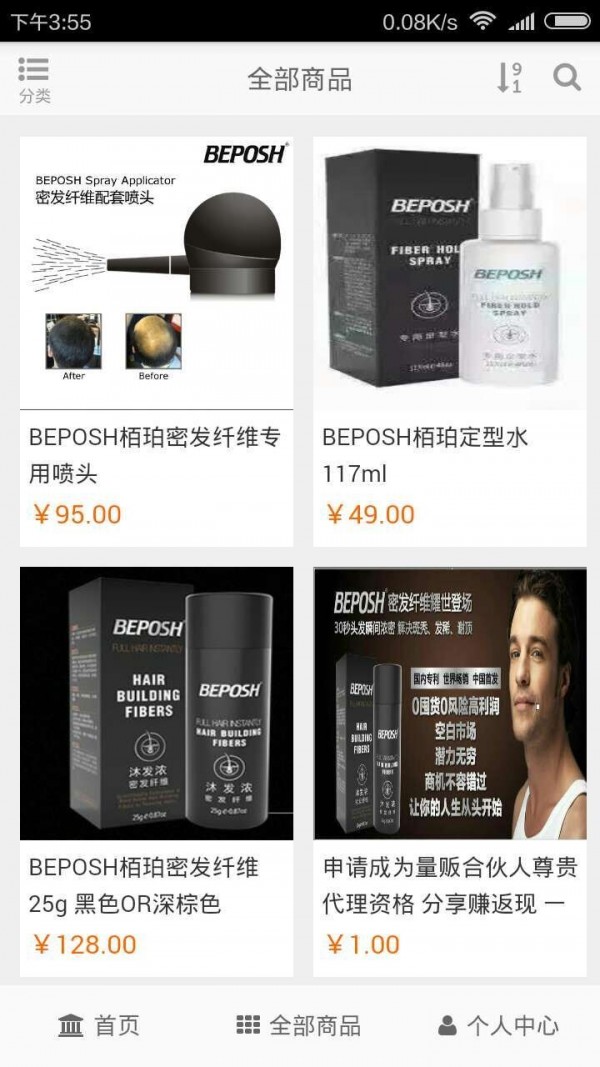Select the BEPOSH栢珀密发纤维 25g product card
This screenshot has width=600, height=1067.
click(x=156, y=770)
